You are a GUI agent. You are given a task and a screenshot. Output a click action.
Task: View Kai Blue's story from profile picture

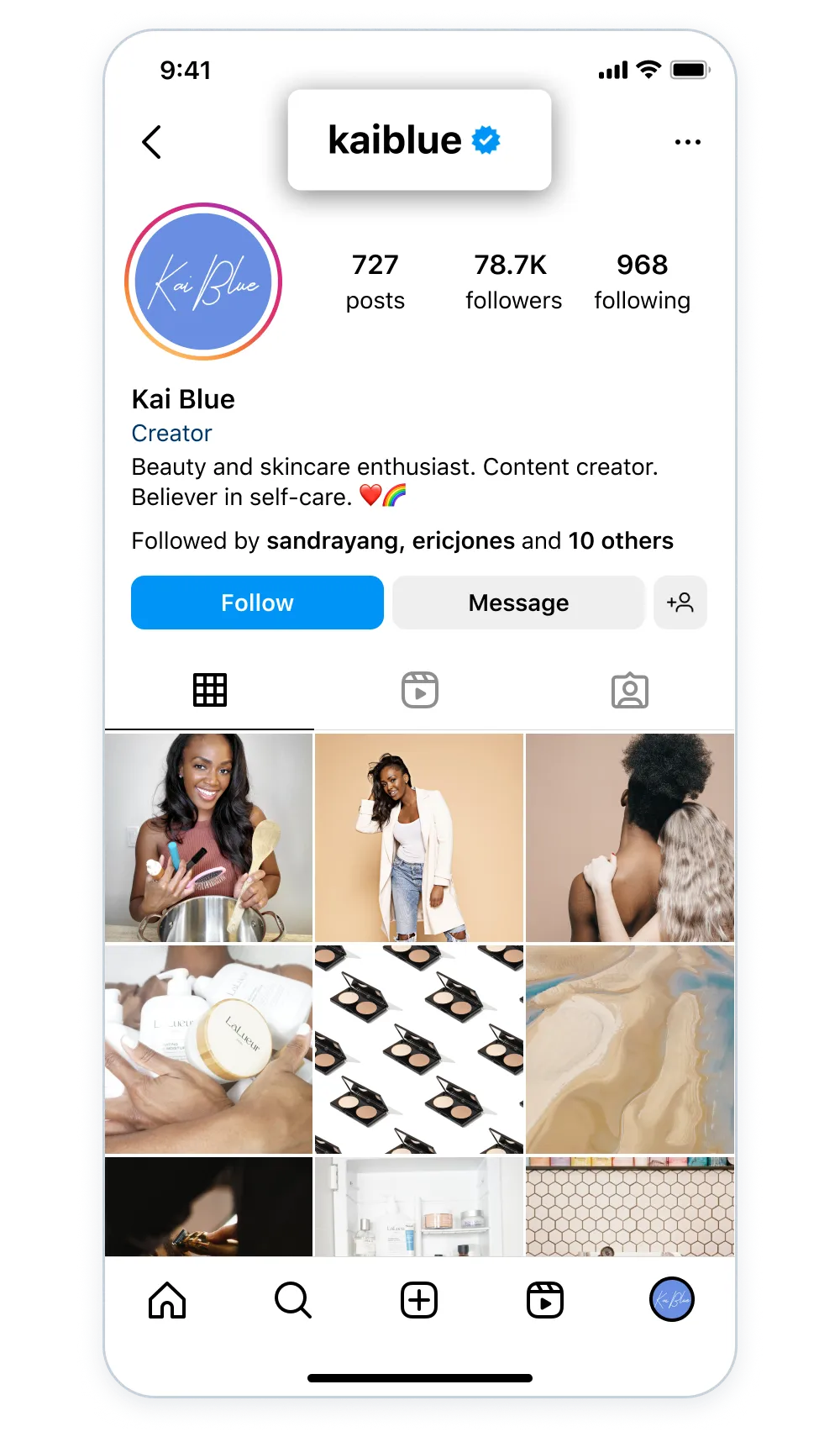coord(203,282)
